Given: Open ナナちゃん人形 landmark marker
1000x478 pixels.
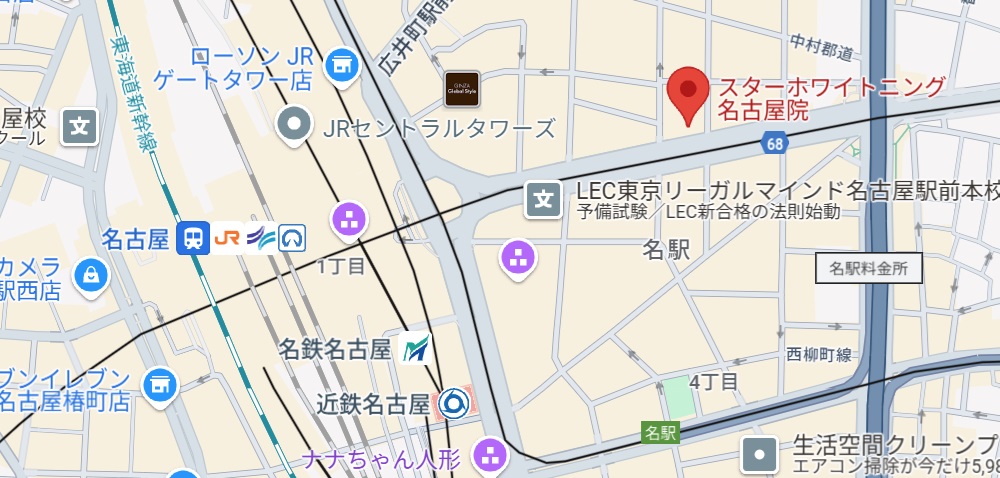Looking at the screenshot, I should click(x=490, y=456).
